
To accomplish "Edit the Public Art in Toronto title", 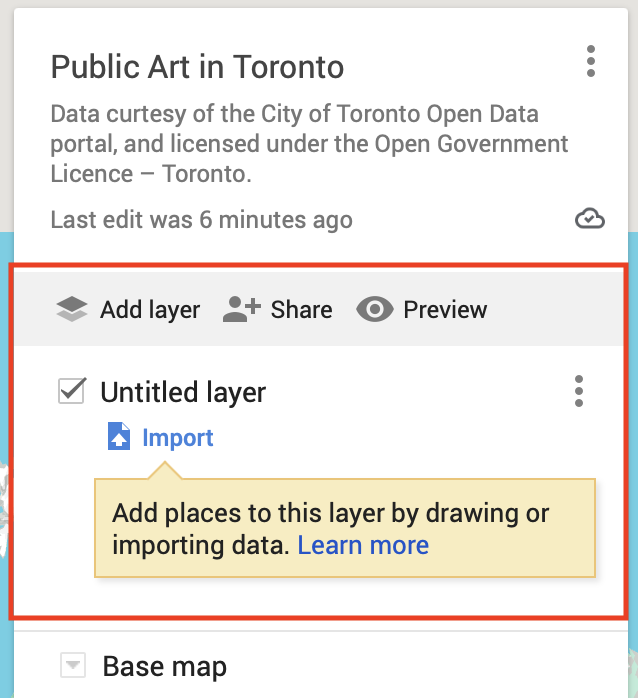I will click(x=197, y=67).
